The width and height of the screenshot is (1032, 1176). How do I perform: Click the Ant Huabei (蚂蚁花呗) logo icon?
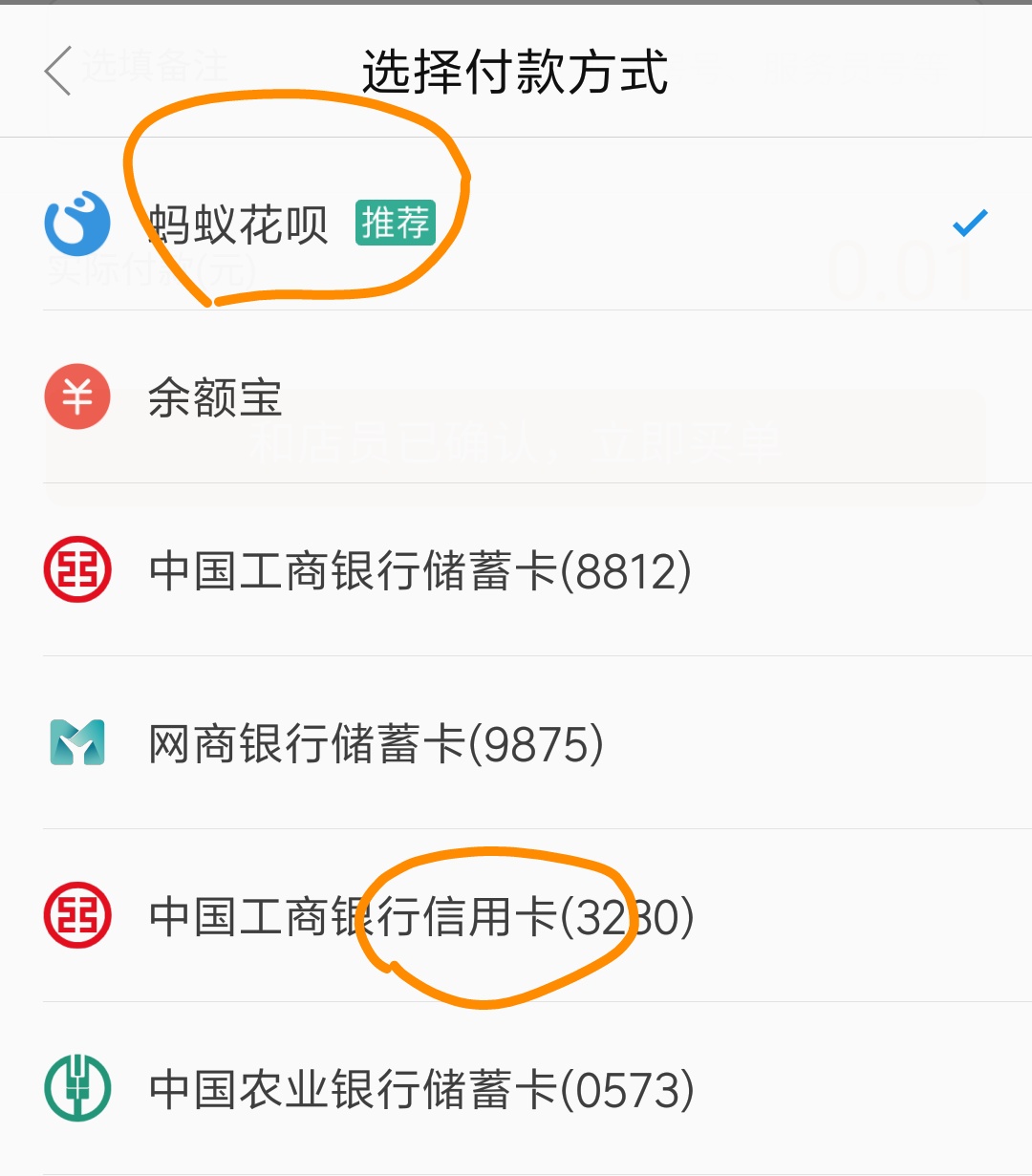tap(77, 224)
